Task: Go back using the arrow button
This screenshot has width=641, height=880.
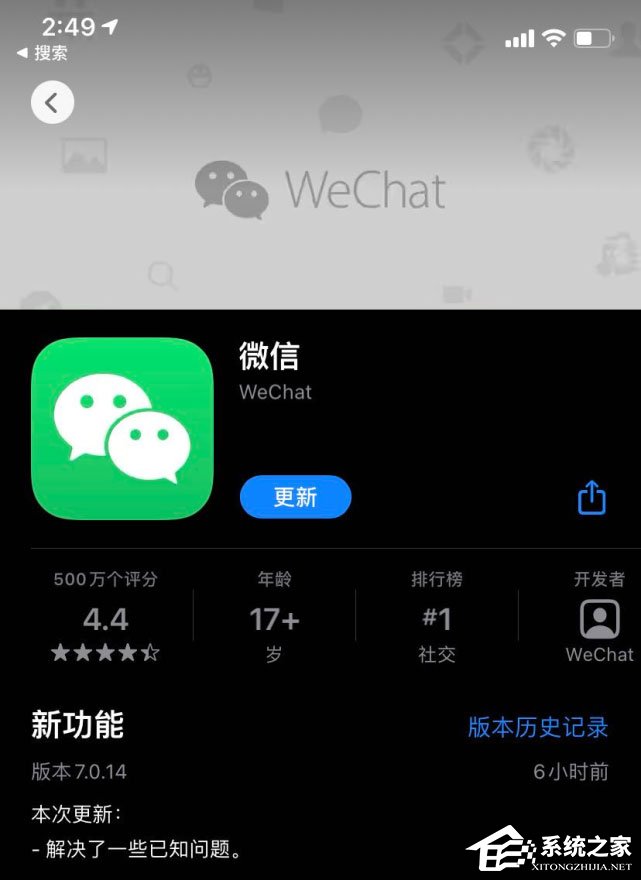Action: (52, 102)
